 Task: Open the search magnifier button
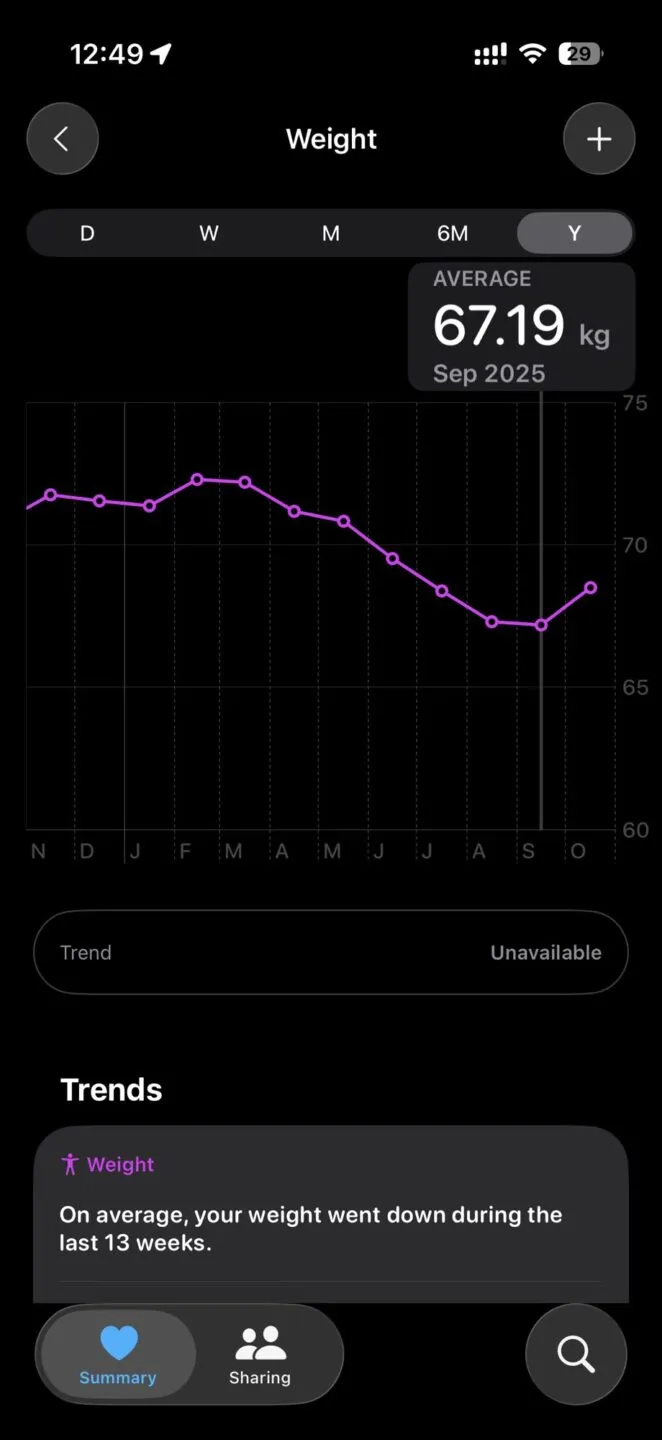(x=576, y=1355)
